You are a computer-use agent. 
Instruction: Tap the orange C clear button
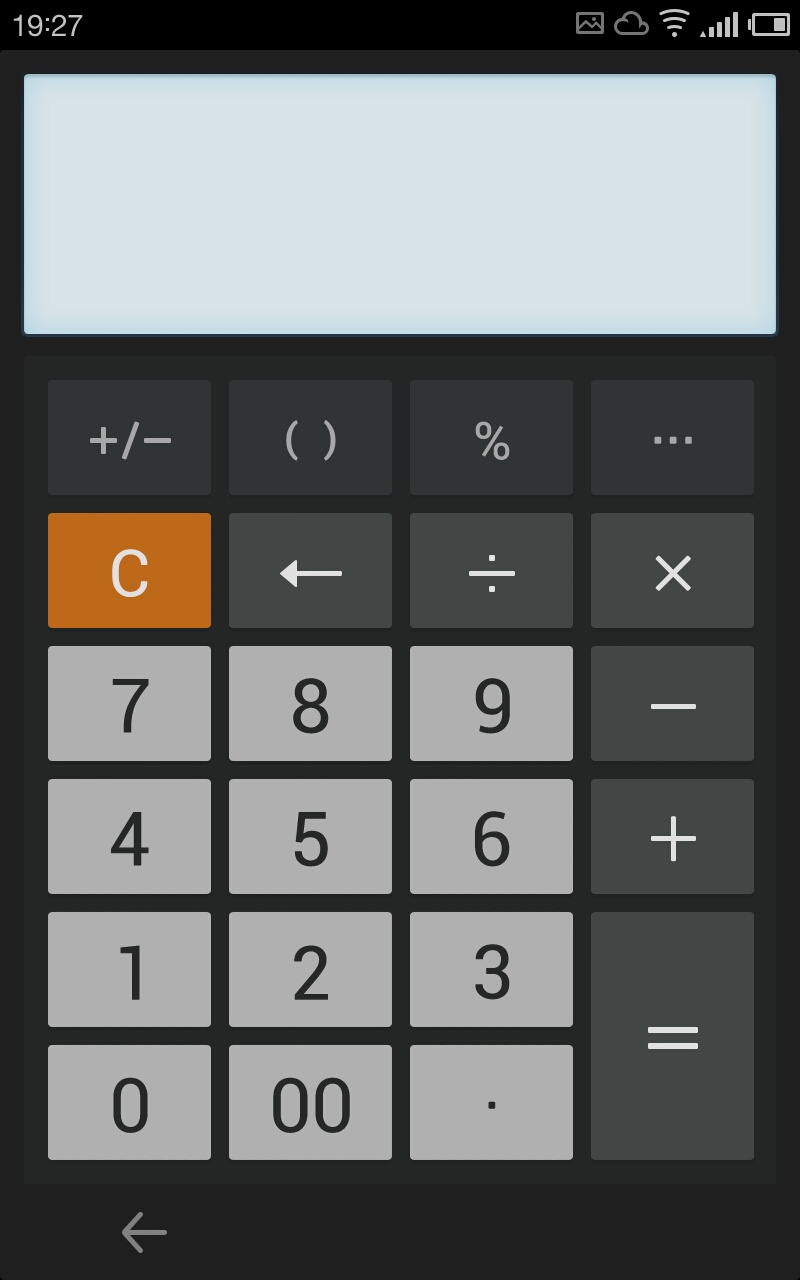129,570
